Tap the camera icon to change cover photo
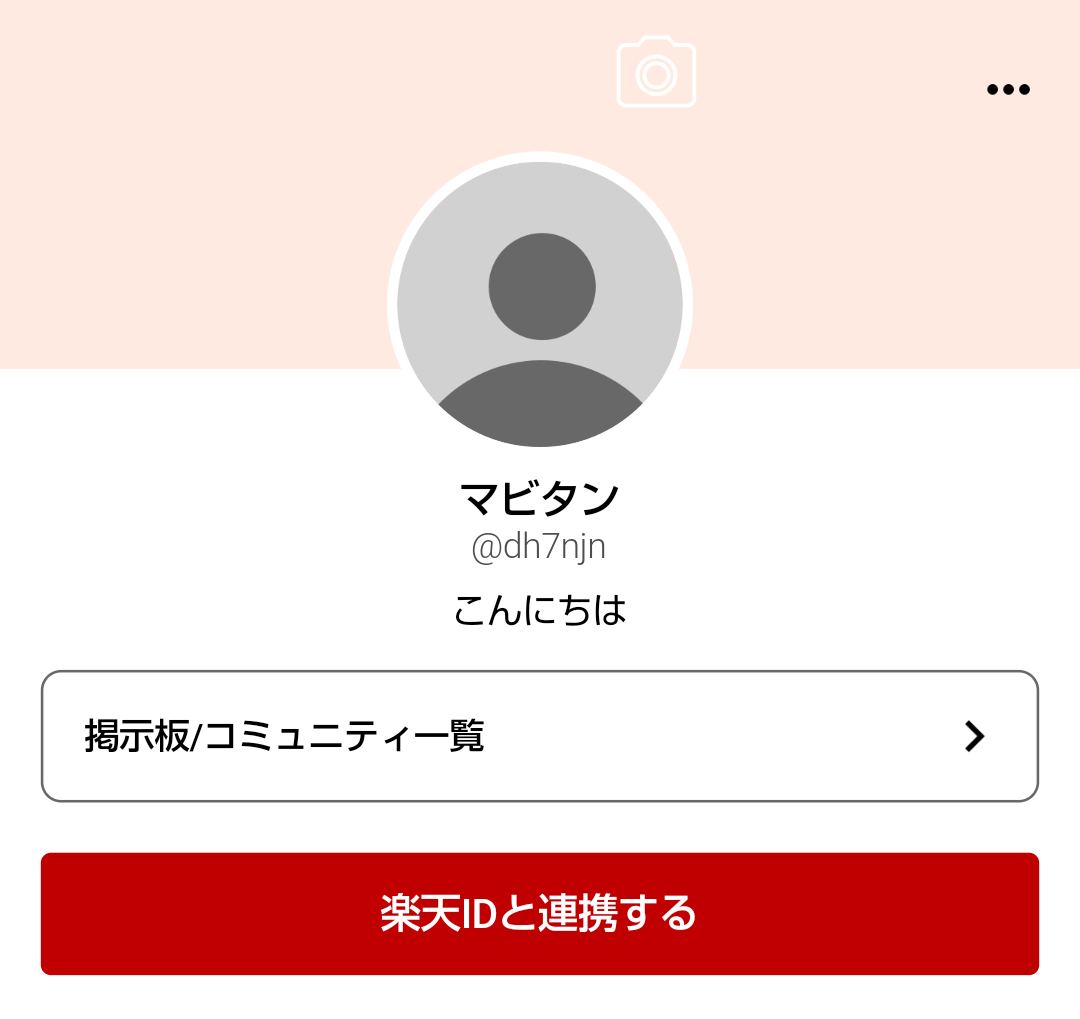The image size is (1080, 1019). point(656,72)
